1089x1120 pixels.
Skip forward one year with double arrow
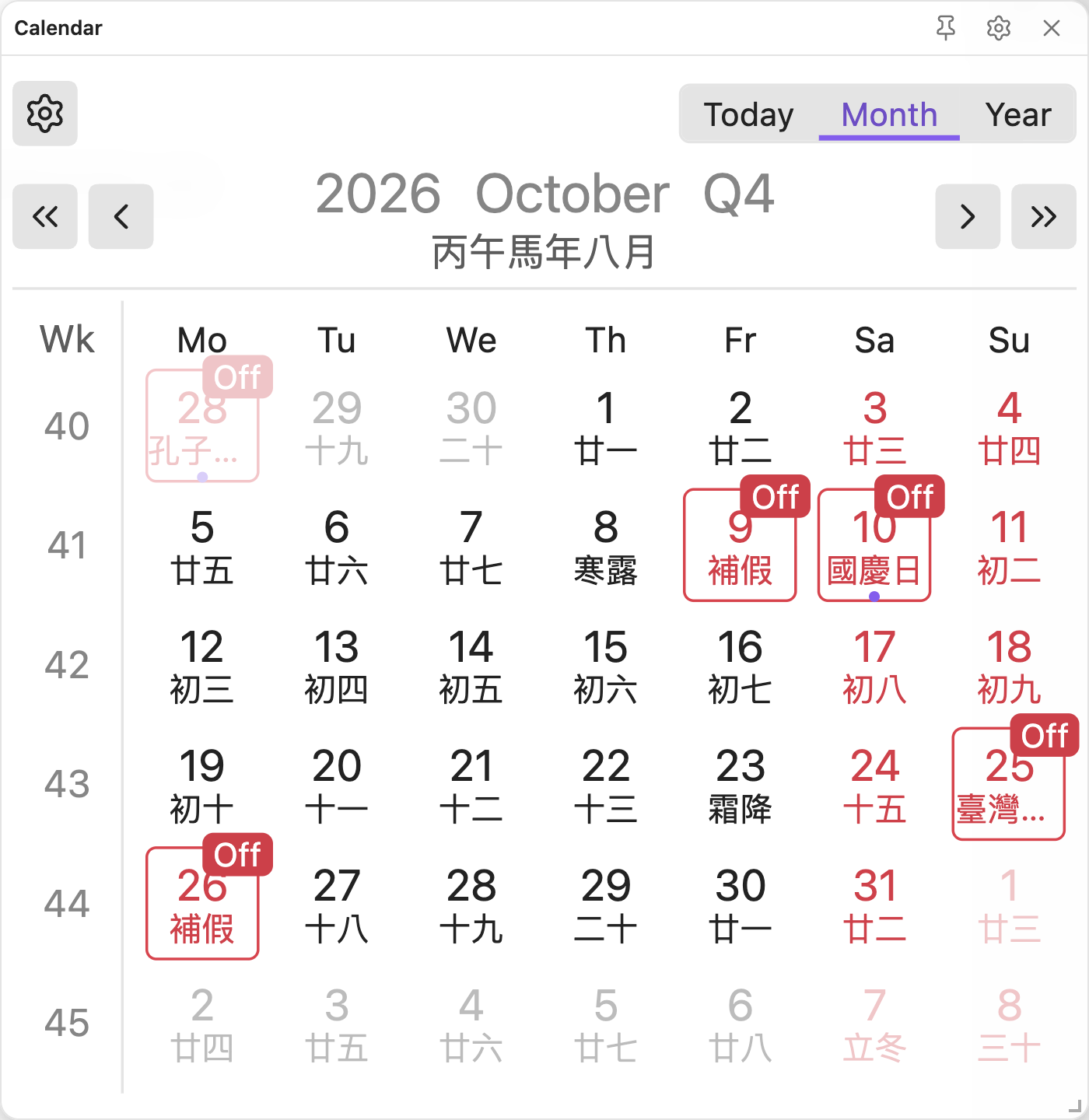(x=1044, y=216)
